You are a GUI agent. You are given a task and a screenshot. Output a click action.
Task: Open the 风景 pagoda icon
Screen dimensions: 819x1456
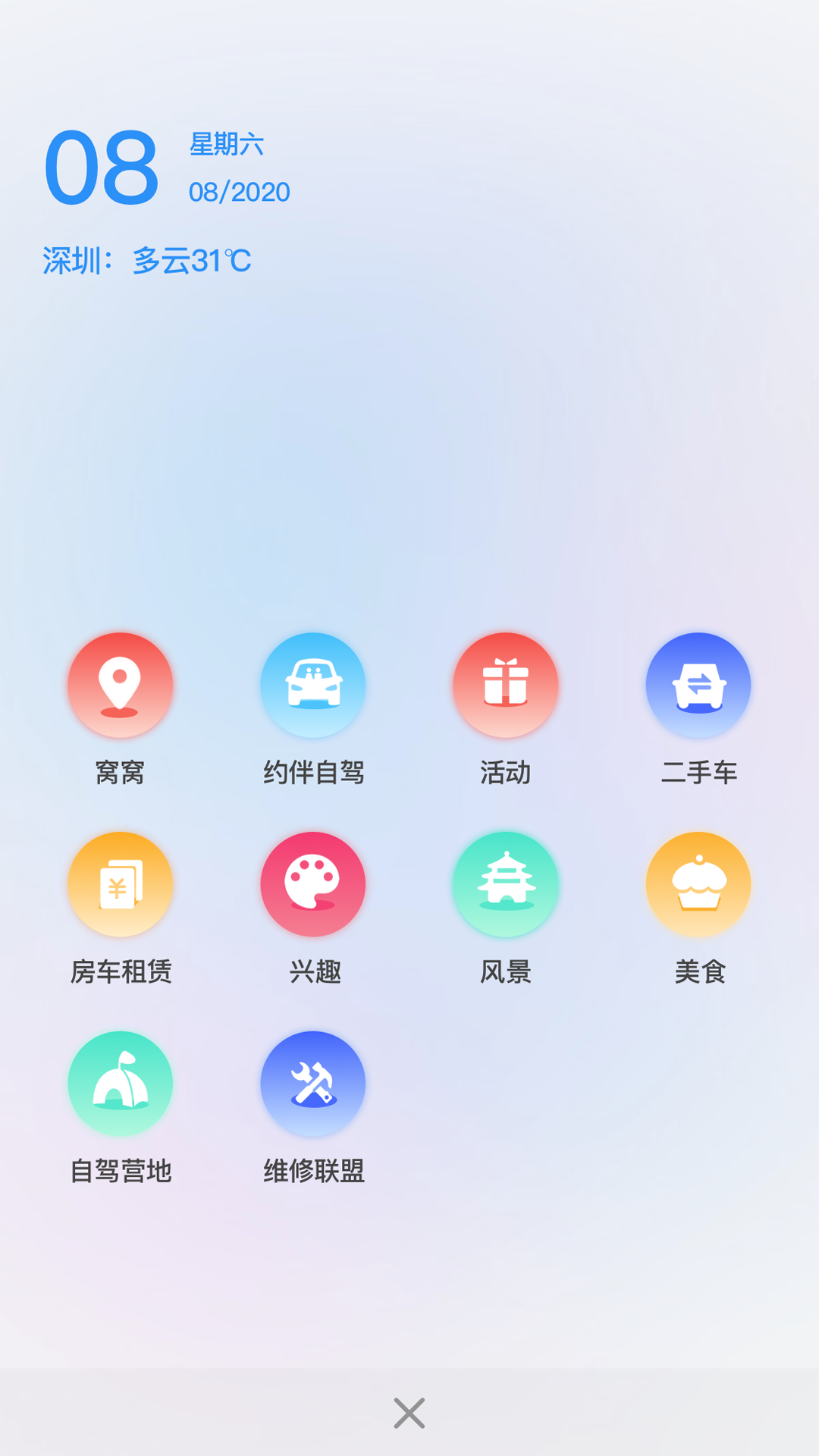pos(506,884)
